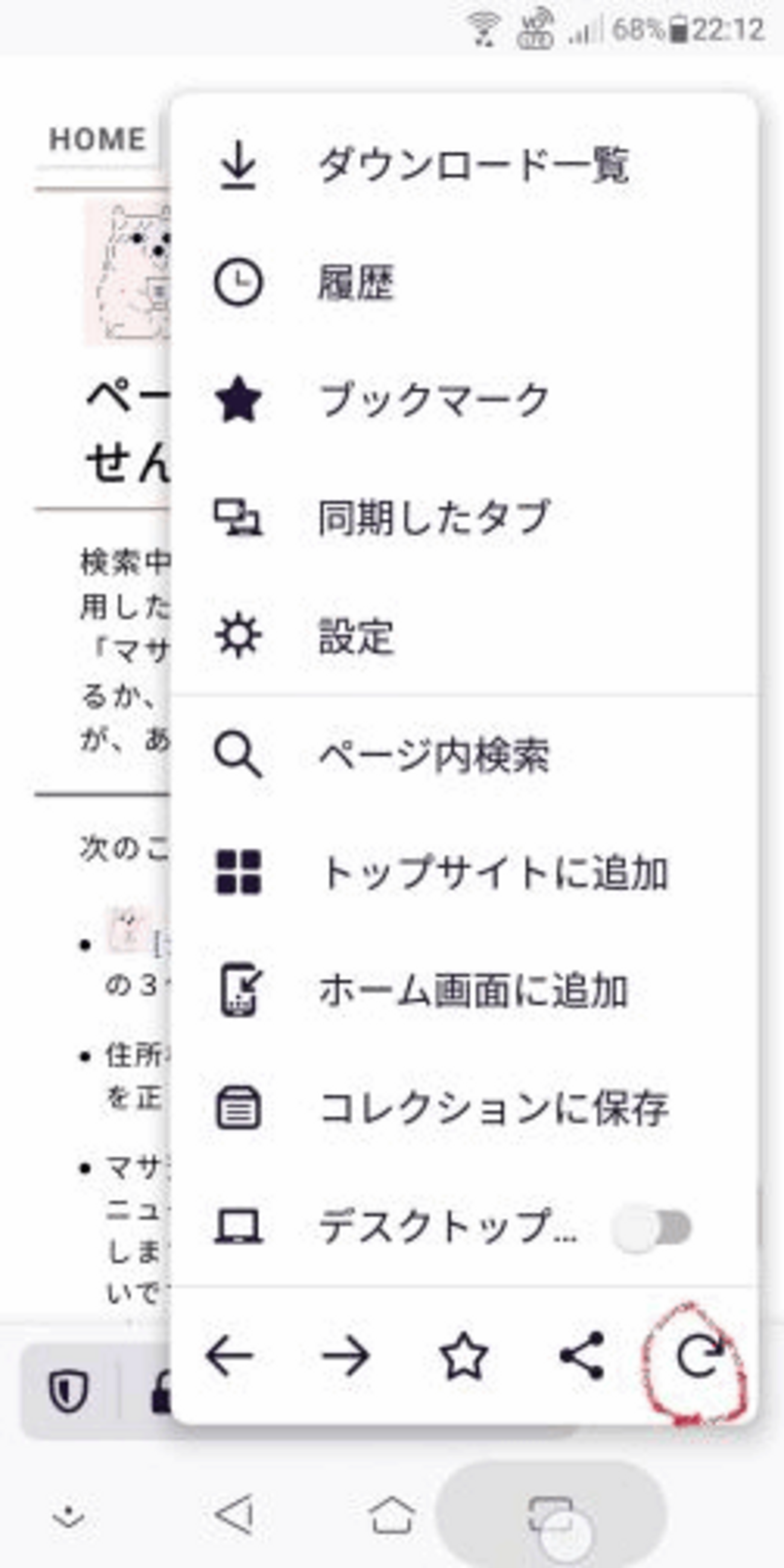Viewport: 784px width, 1568px height.
Task: Go forward with the menu's right arrow
Action: pos(346,1356)
